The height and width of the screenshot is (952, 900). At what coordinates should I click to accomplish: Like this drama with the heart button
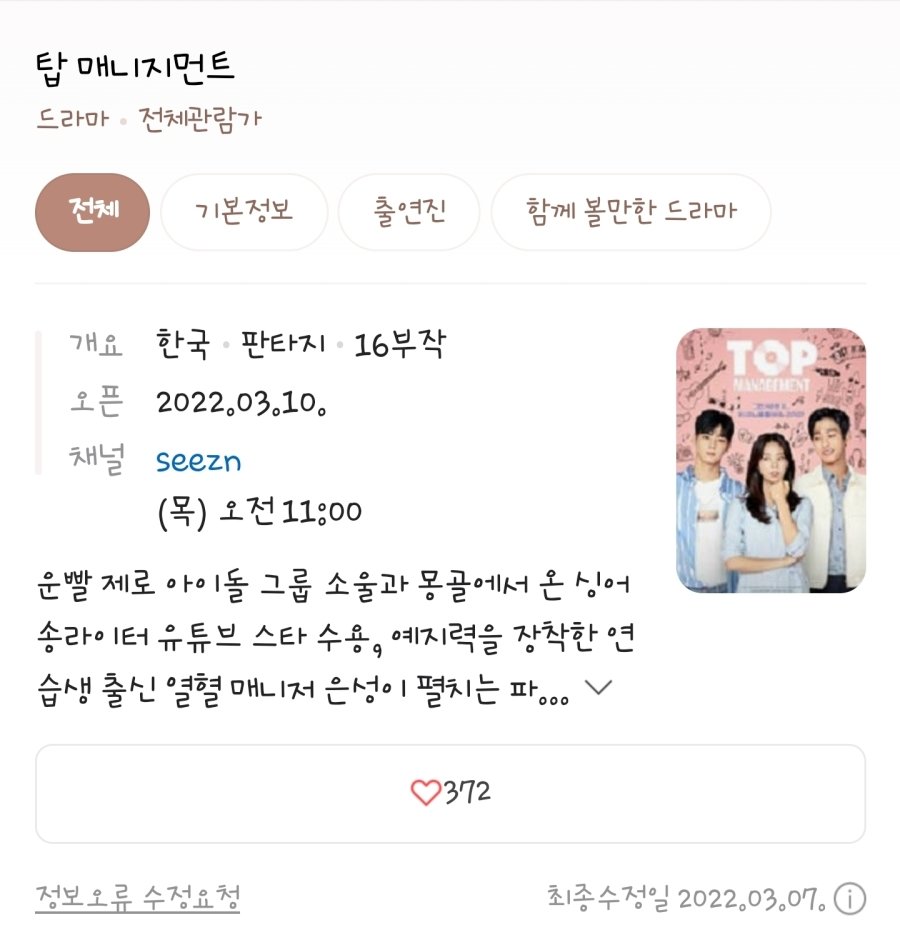450,793
